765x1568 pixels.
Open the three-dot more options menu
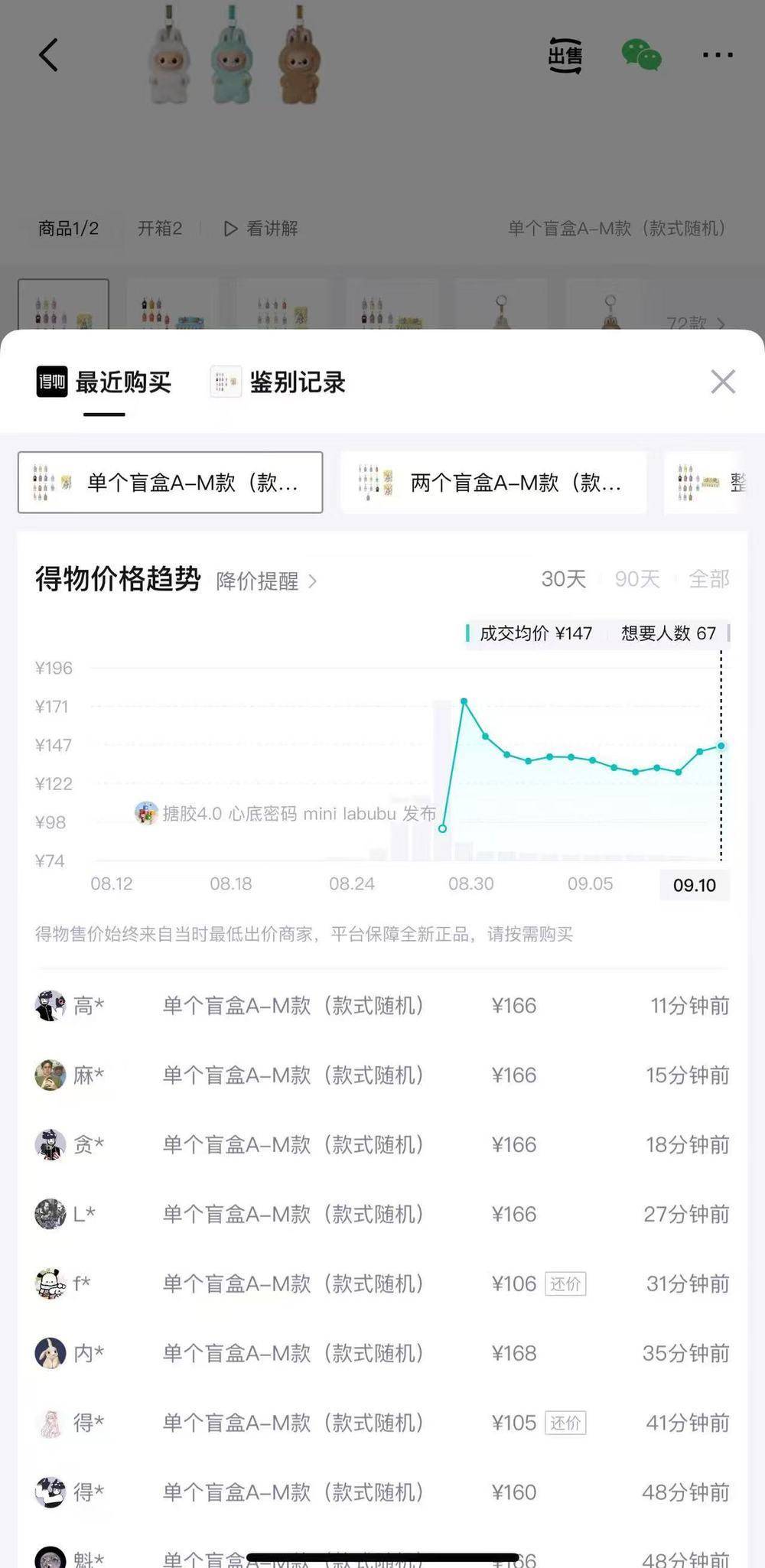pos(717,54)
